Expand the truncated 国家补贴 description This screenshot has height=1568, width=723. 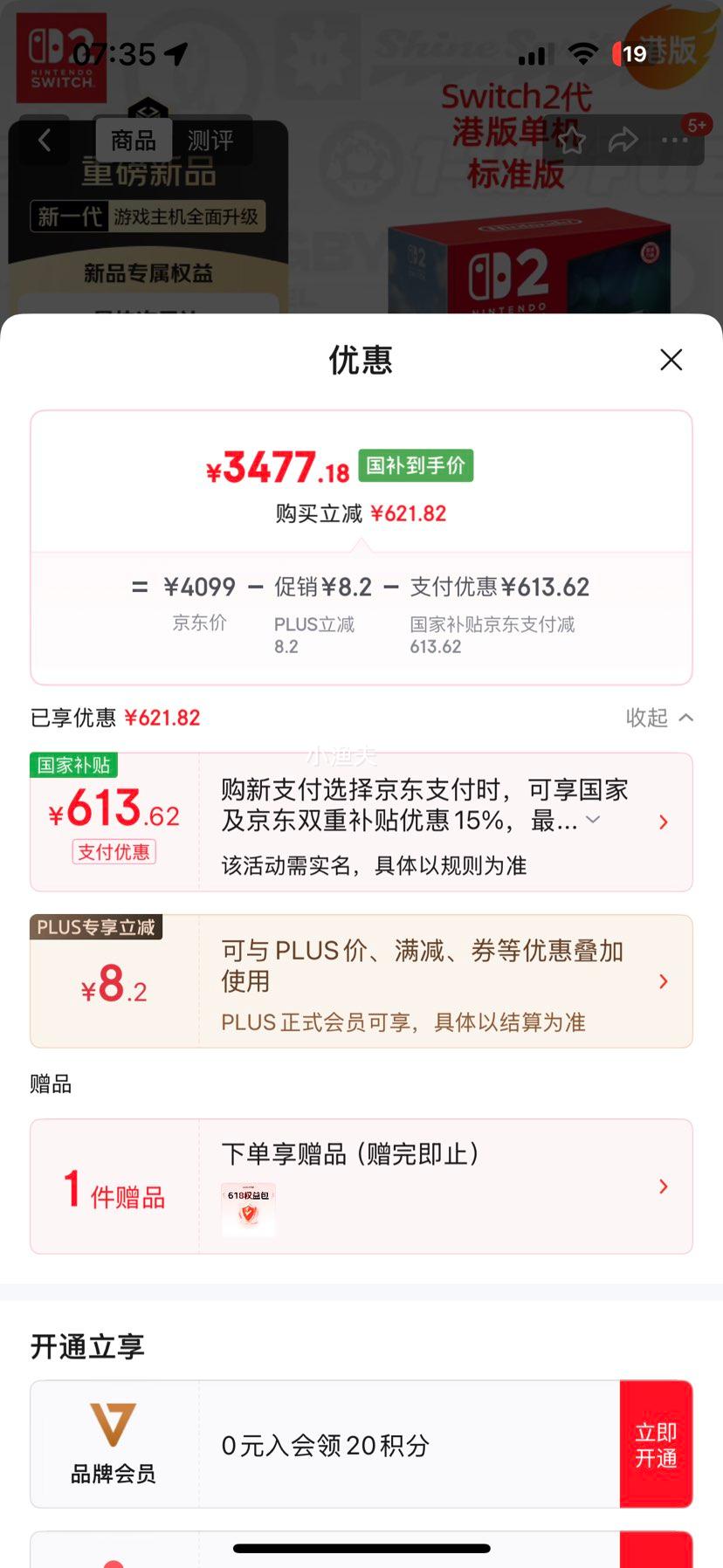594,819
